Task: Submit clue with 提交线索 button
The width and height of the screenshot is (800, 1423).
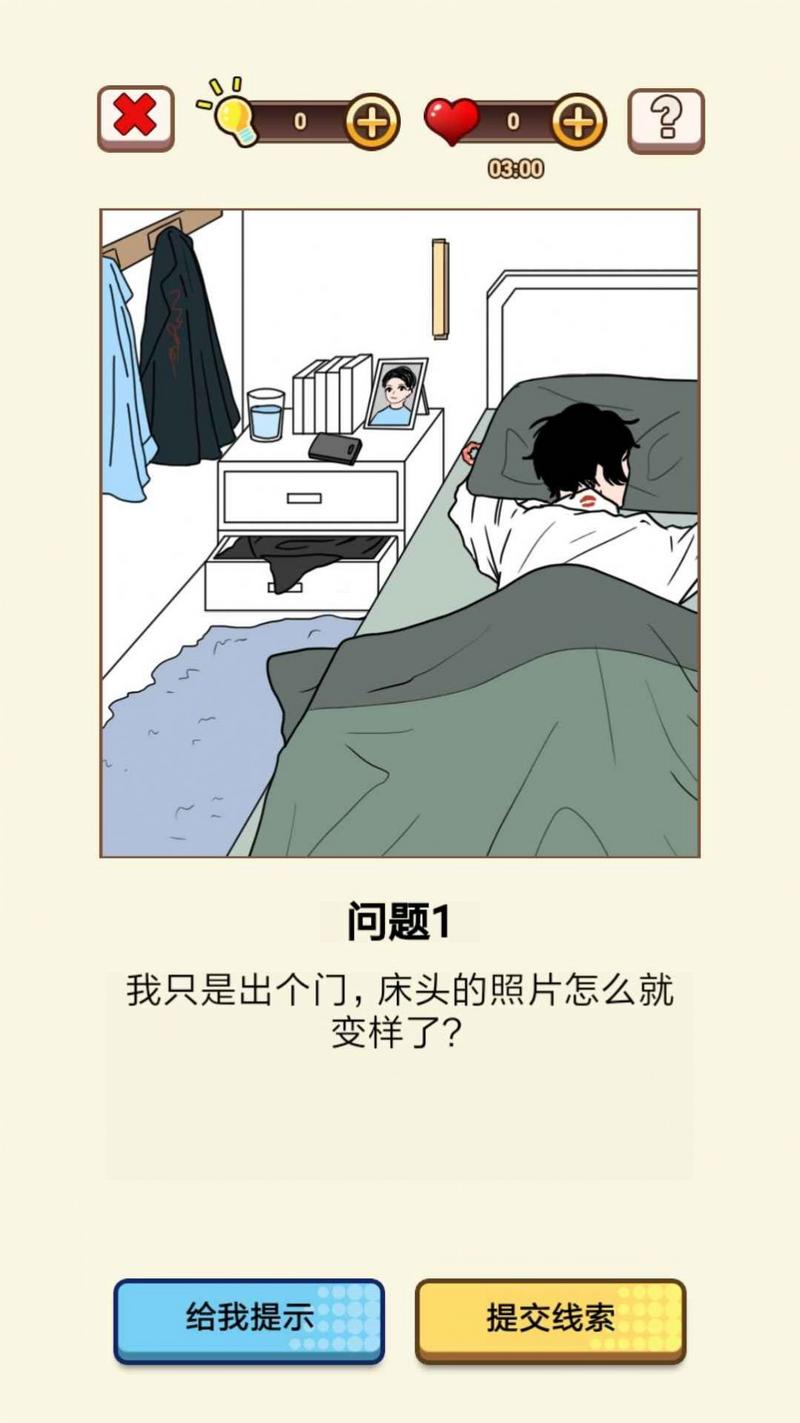Action: click(550, 1318)
